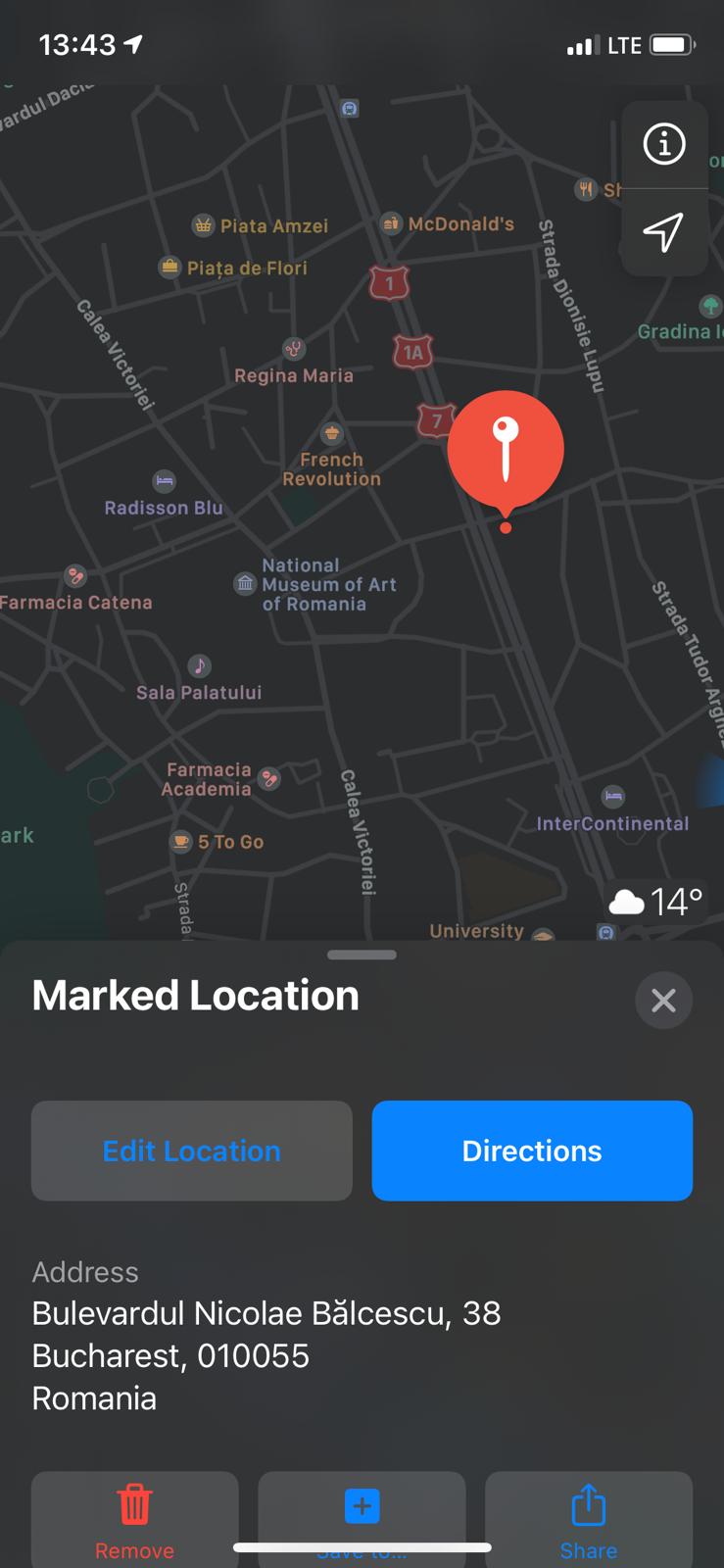
Task: Open Radisson Blu hotel marker
Action: tap(164, 481)
